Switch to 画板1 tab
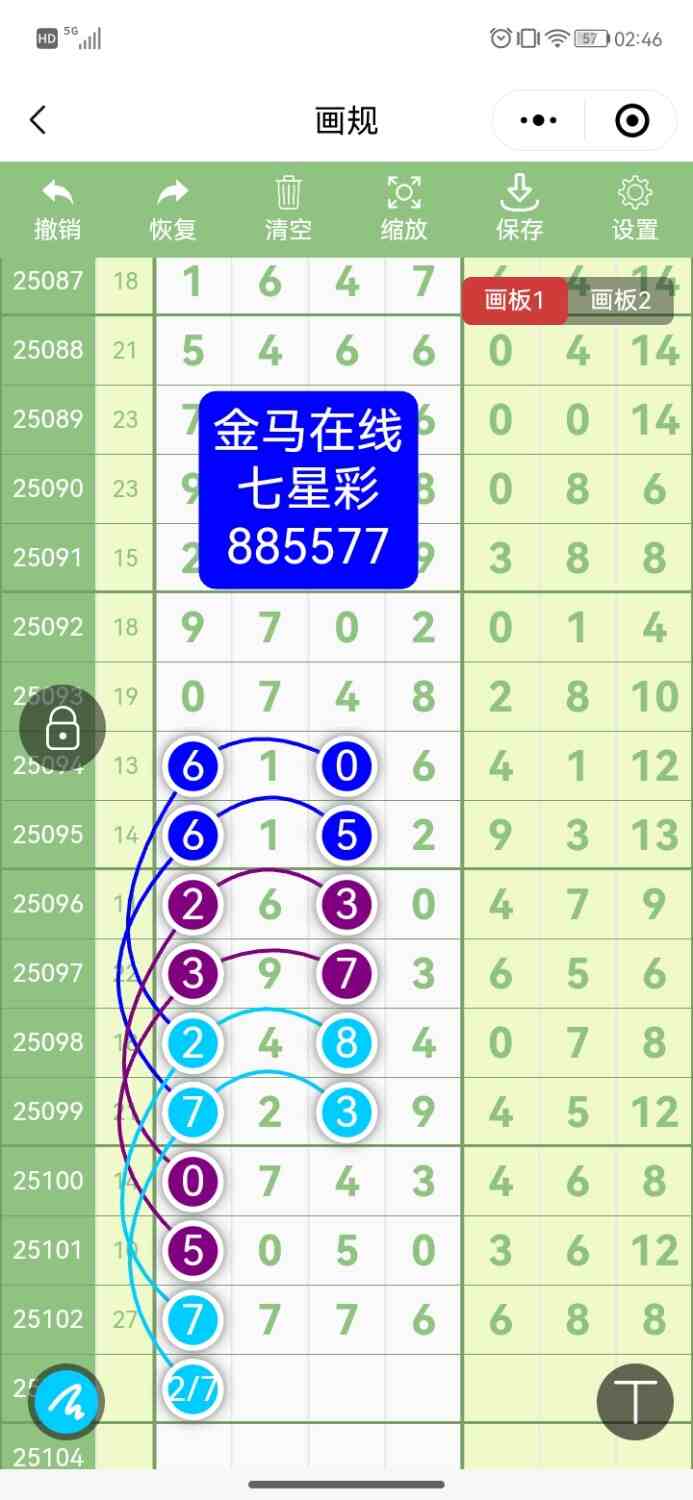Viewport: 693px width, 1500px height. (x=514, y=300)
